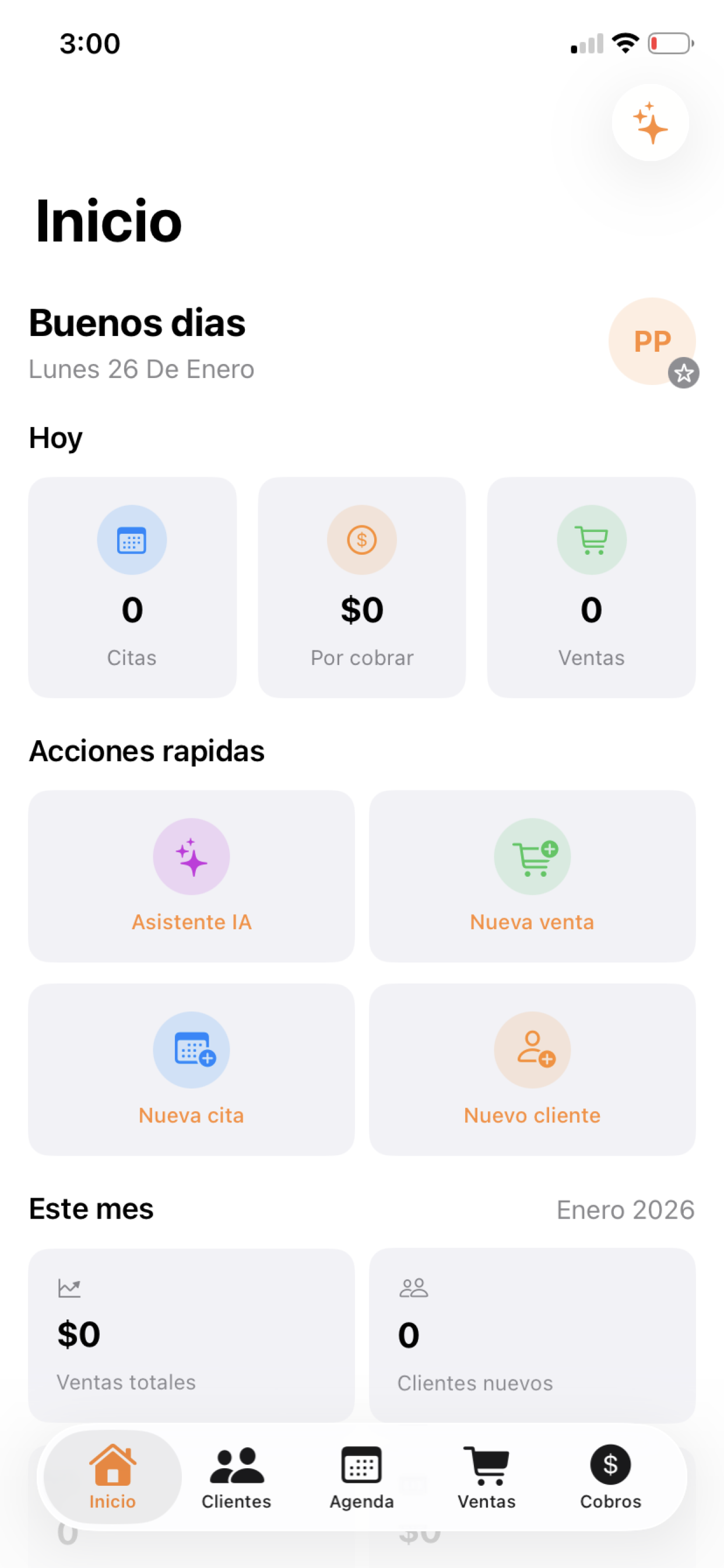Open the AI sparkle assistant icon at top

(x=649, y=124)
